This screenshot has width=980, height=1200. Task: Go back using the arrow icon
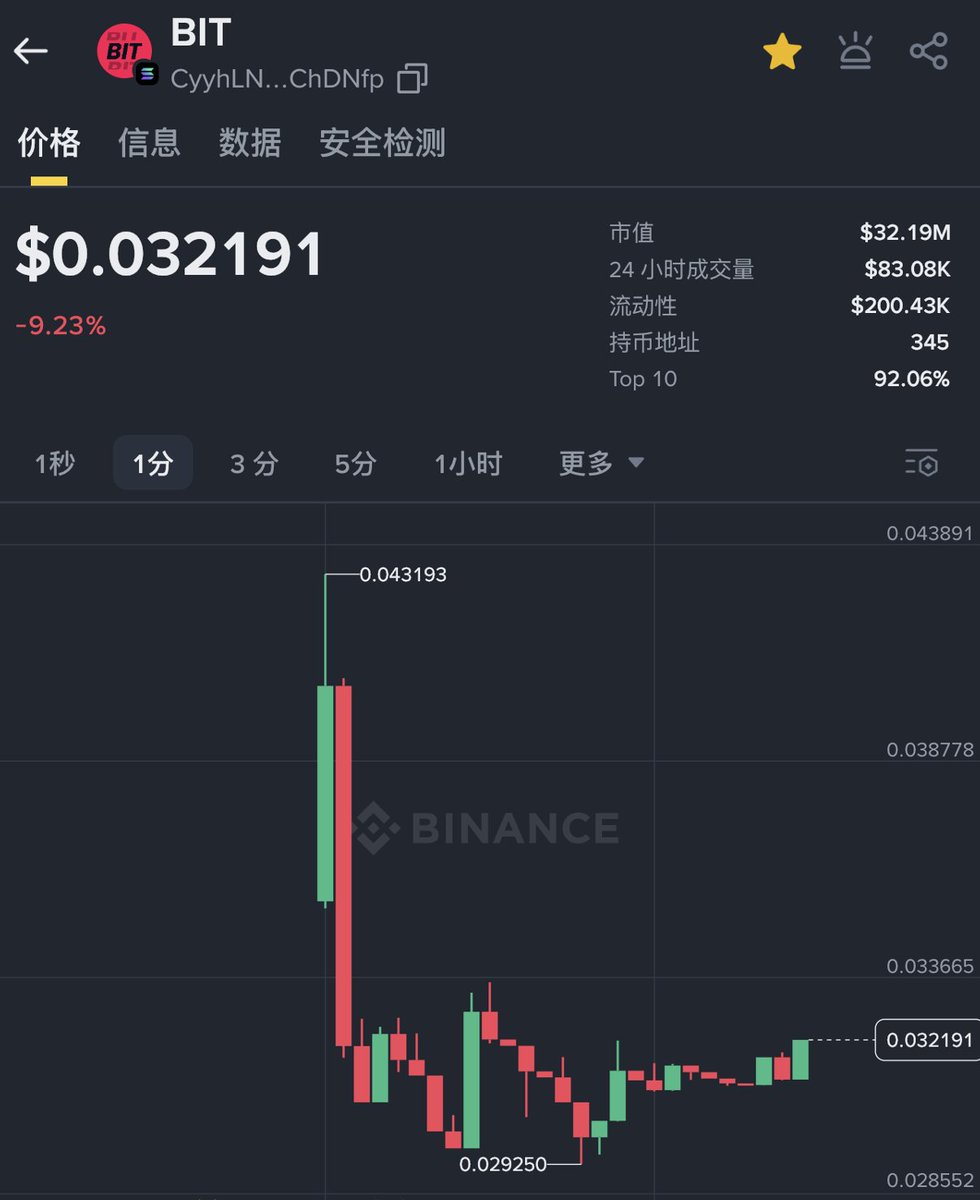[31, 51]
